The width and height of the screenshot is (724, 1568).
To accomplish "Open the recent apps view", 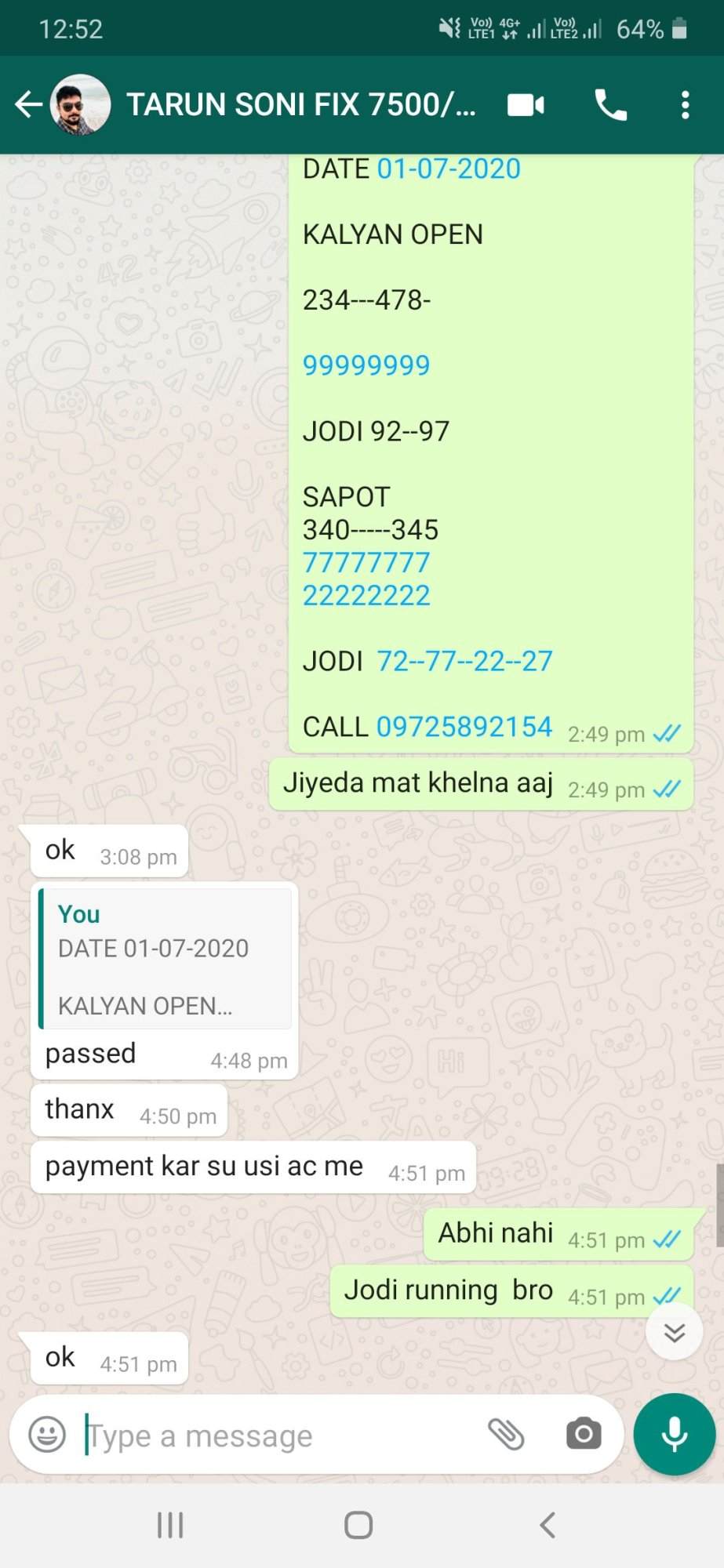I will [170, 1526].
